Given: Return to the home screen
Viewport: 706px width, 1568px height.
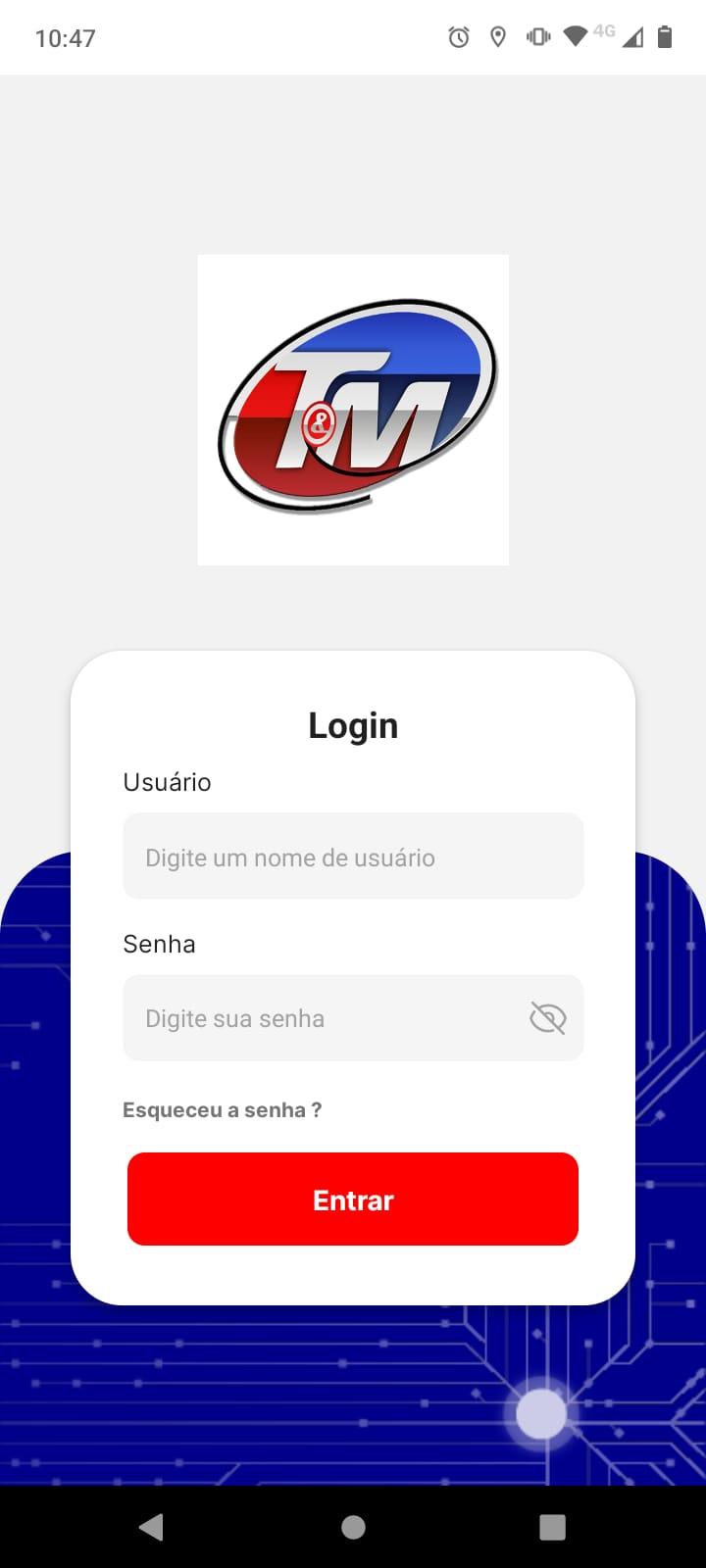Looking at the screenshot, I should coord(353,1527).
